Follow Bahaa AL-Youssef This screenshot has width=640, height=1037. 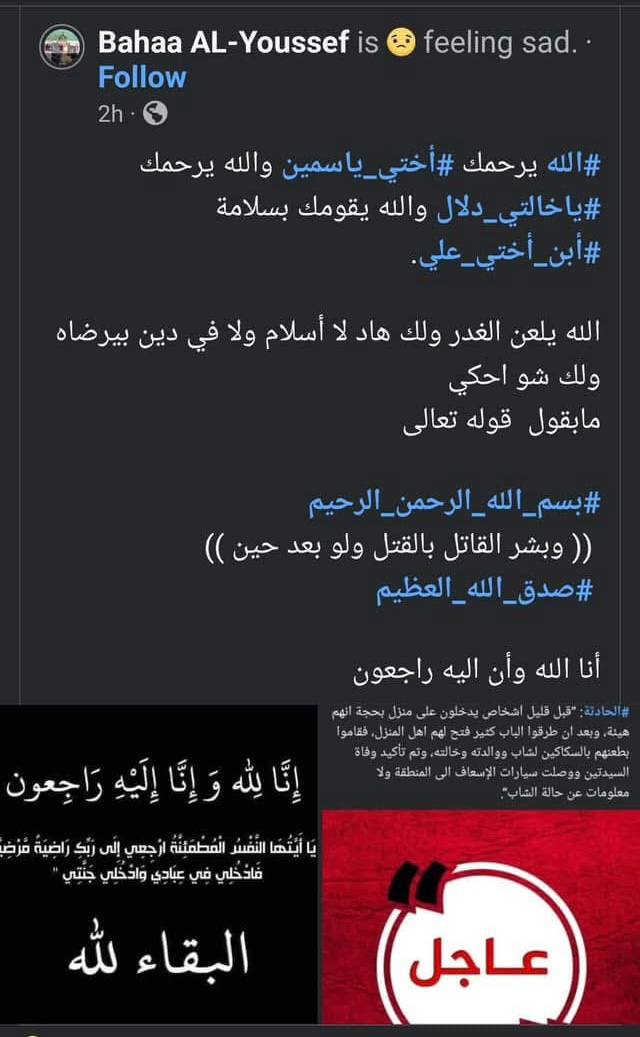(x=142, y=77)
